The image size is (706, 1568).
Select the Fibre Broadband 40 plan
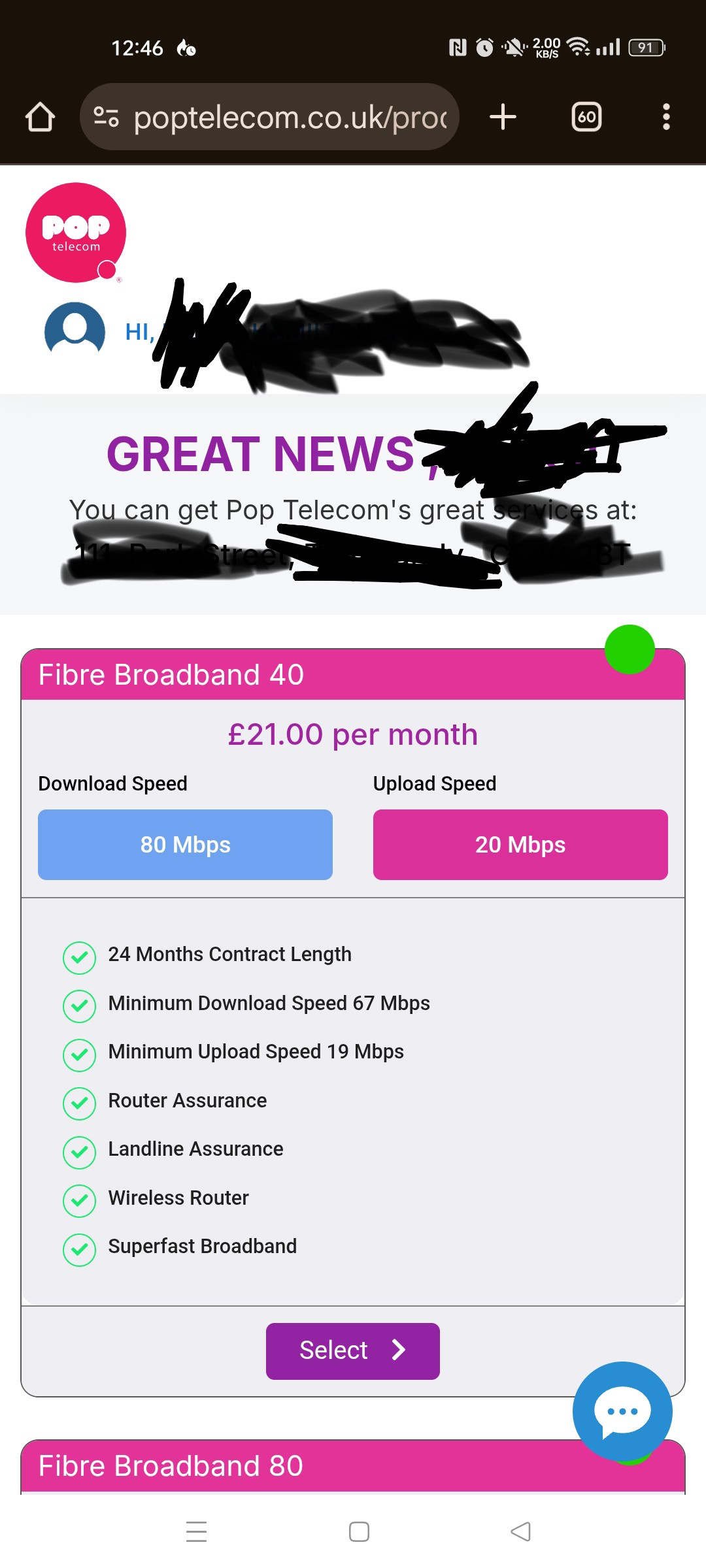tap(352, 1350)
